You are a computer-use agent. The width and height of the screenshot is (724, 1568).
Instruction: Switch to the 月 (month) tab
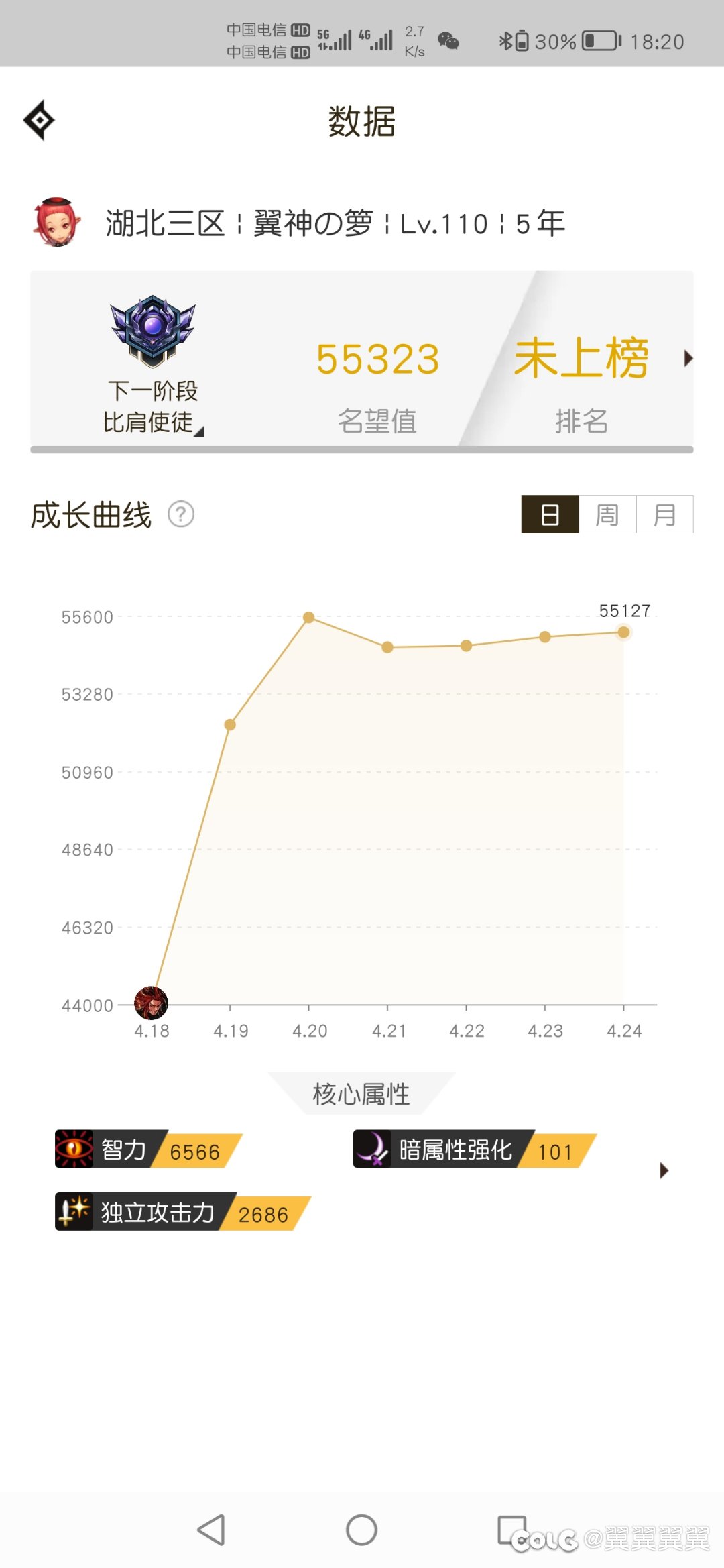[664, 514]
